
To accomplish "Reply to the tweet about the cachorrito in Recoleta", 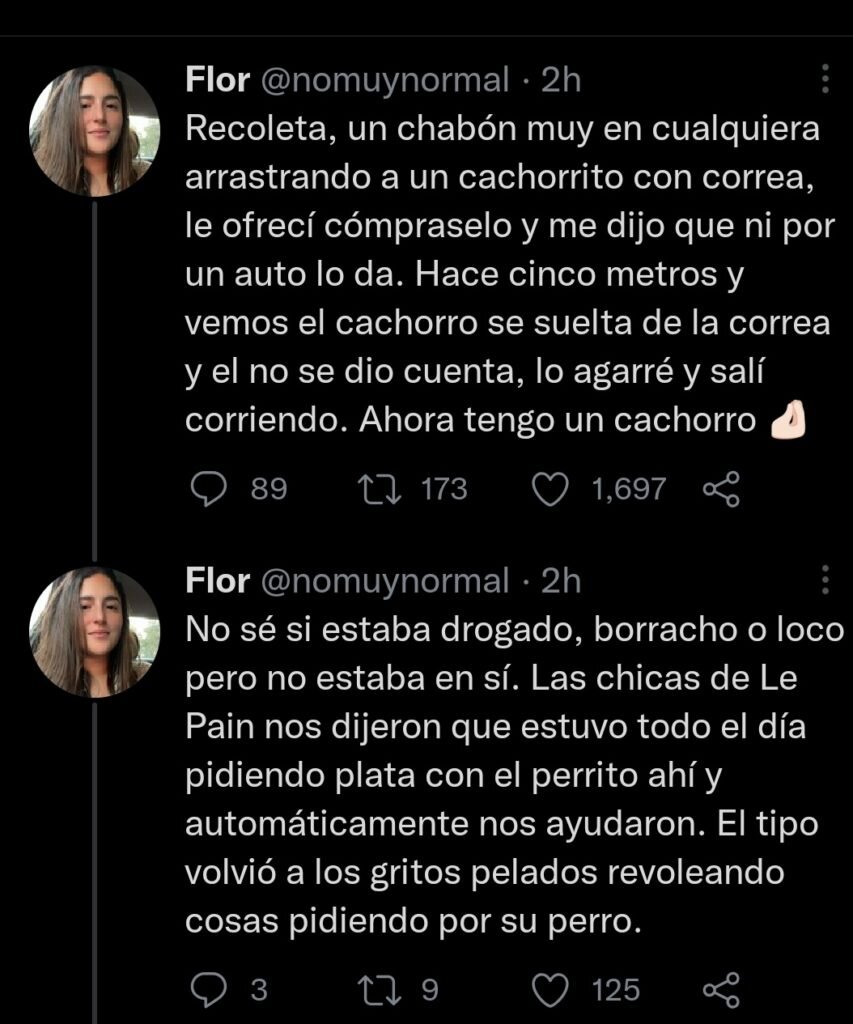I will (x=208, y=488).
